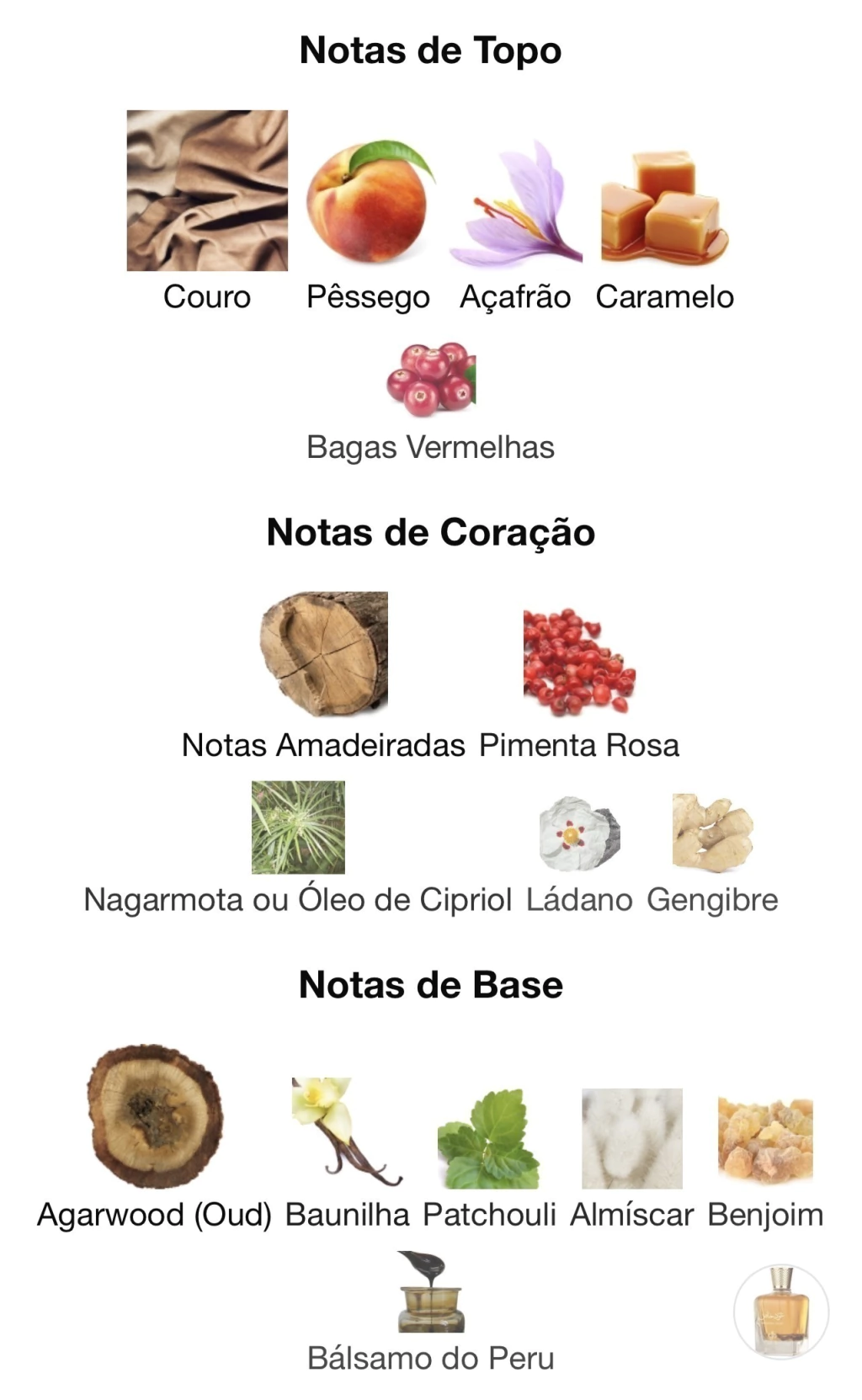This screenshot has height=1400, width=862.
Task: View the Agarwood (Oud) note
Action: (155, 1116)
